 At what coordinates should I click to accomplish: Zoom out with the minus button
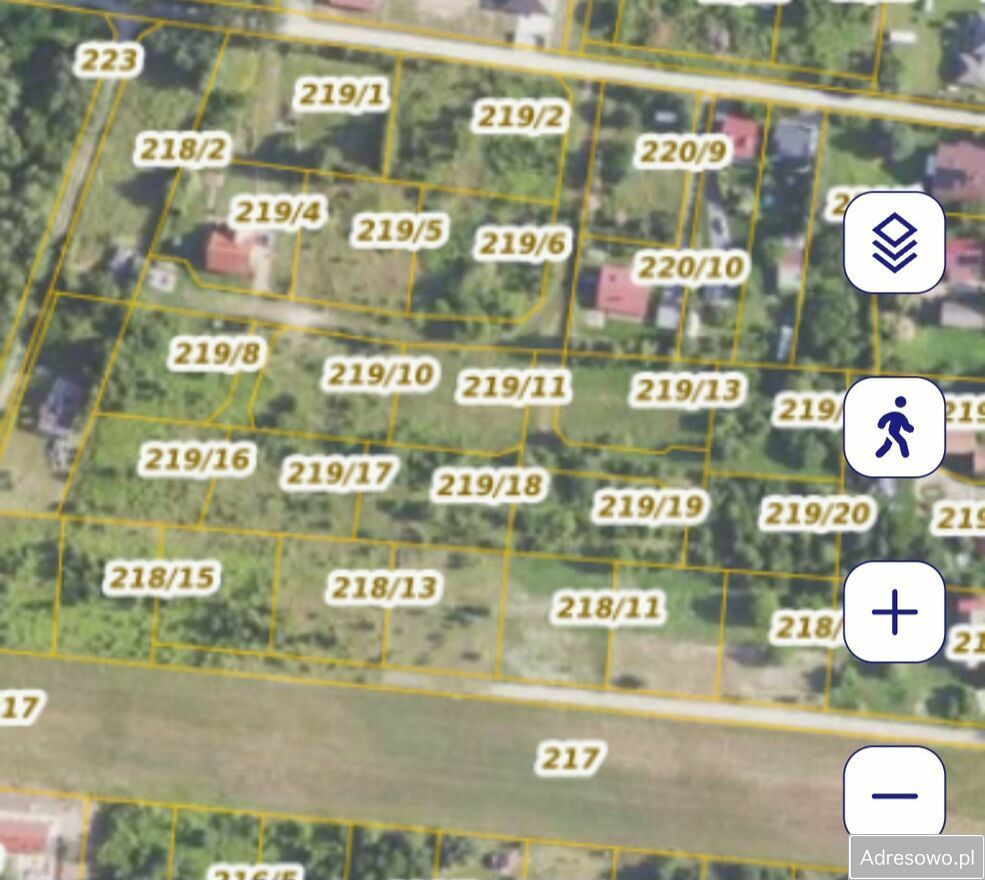click(x=894, y=795)
